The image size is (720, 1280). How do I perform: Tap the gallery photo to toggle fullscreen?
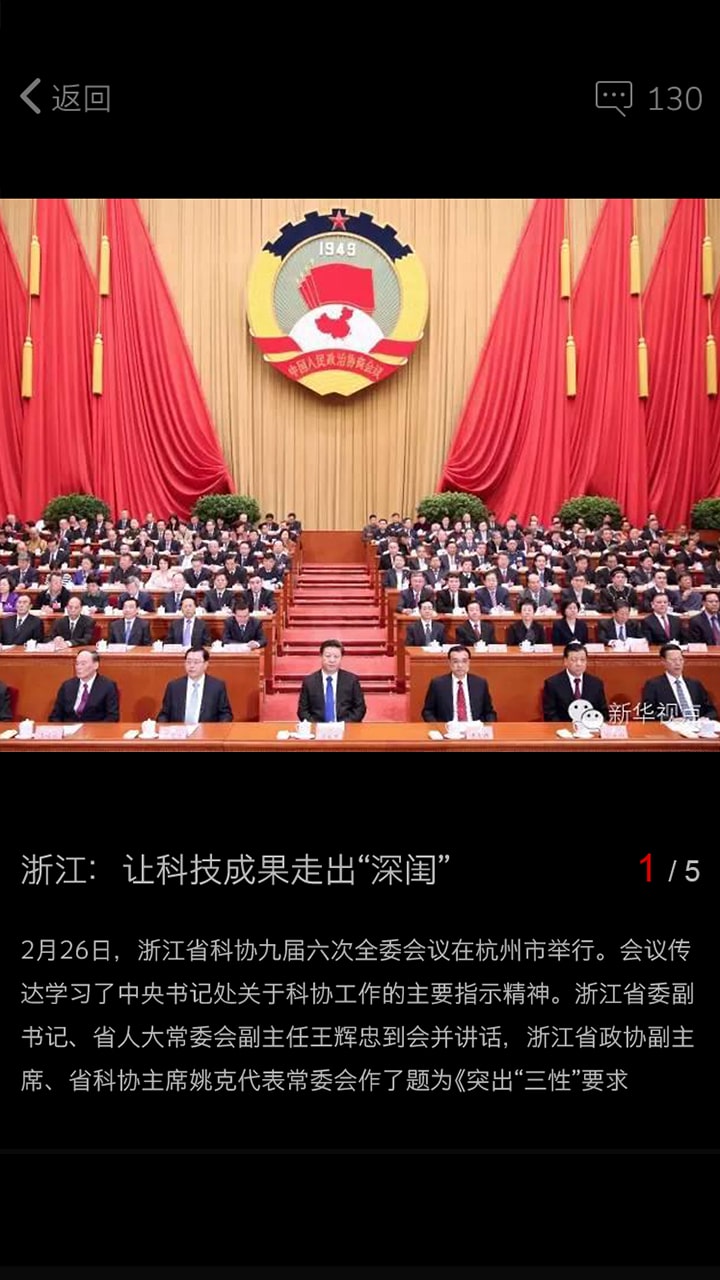(360, 474)
